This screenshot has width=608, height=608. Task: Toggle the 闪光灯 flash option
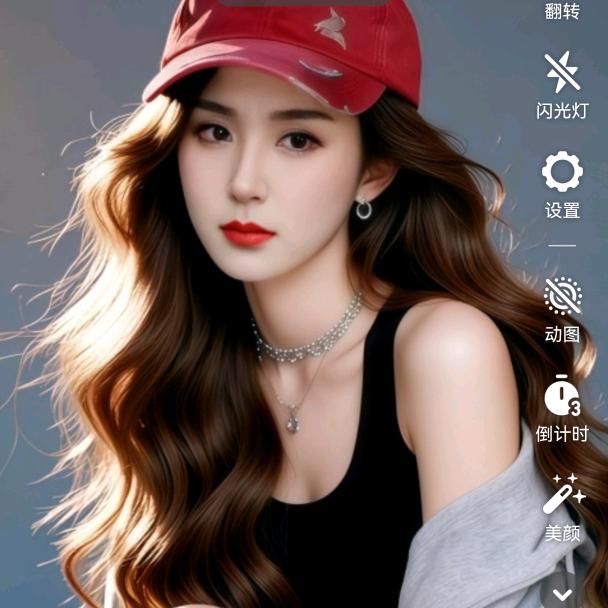(x=562, y=83)
